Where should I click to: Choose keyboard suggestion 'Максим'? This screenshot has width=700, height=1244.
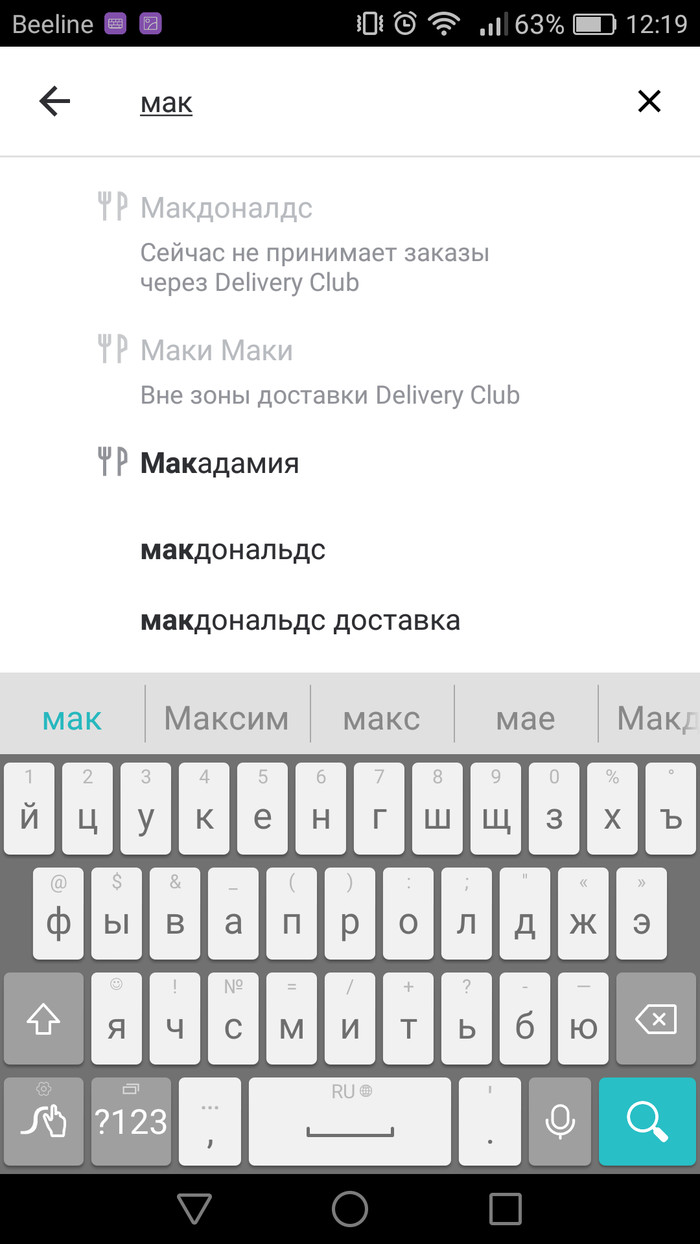click(227, 718)
